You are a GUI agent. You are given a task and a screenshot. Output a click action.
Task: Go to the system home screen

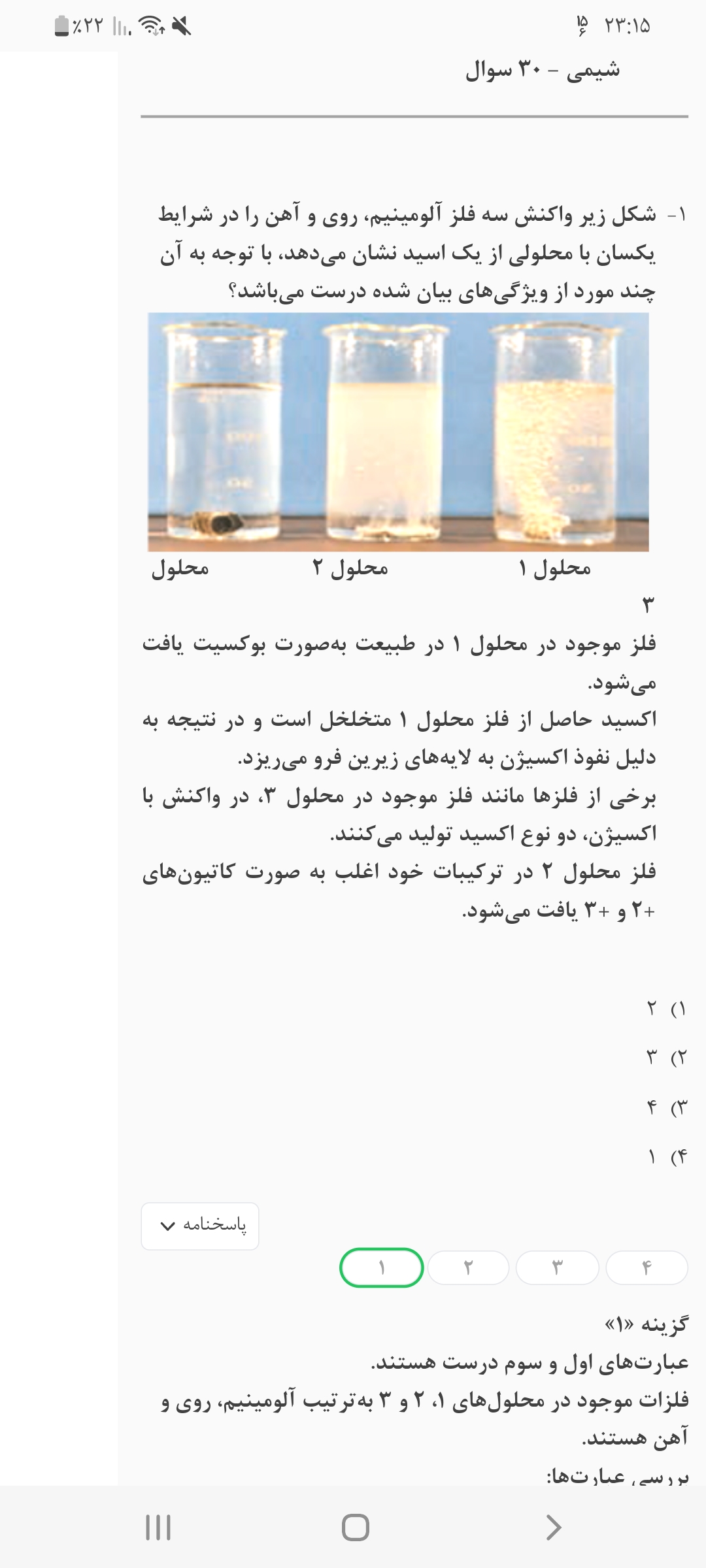[355, 1527]
